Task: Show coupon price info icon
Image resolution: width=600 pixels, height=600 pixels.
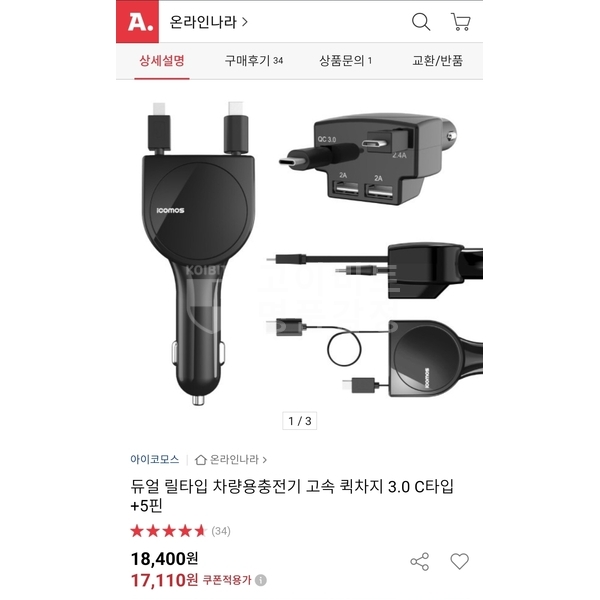Action: (x=261, y=579)
